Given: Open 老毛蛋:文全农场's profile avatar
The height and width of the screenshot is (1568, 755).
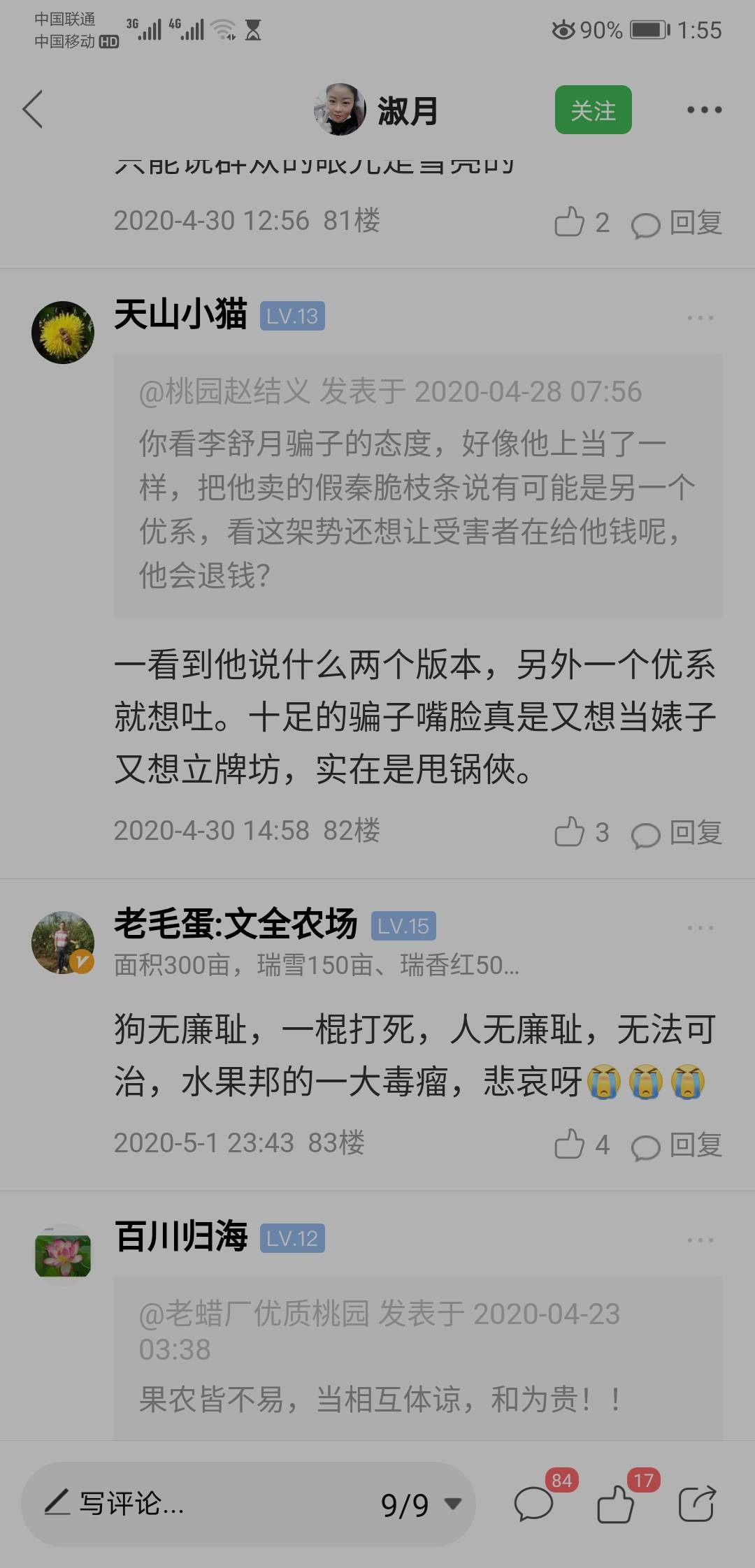Looking at the screenshot, I should coord(63,942).
